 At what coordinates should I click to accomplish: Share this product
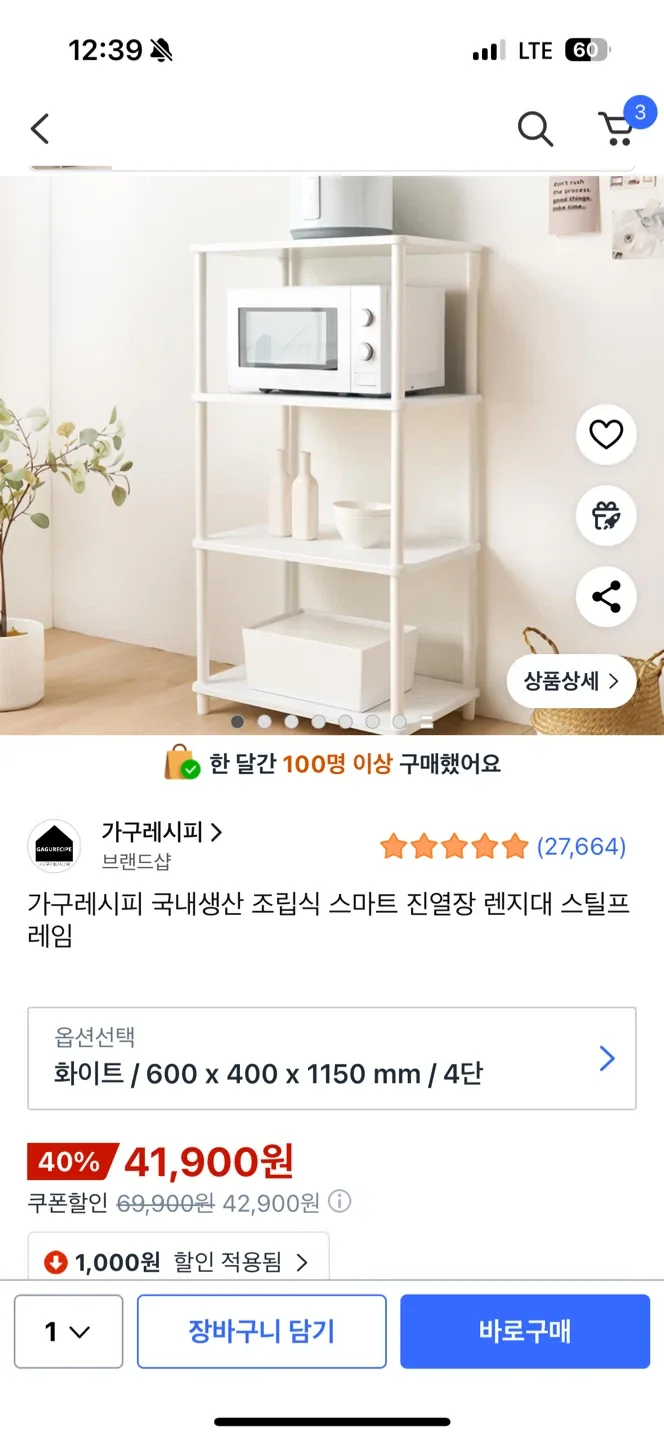pos(606,597)
